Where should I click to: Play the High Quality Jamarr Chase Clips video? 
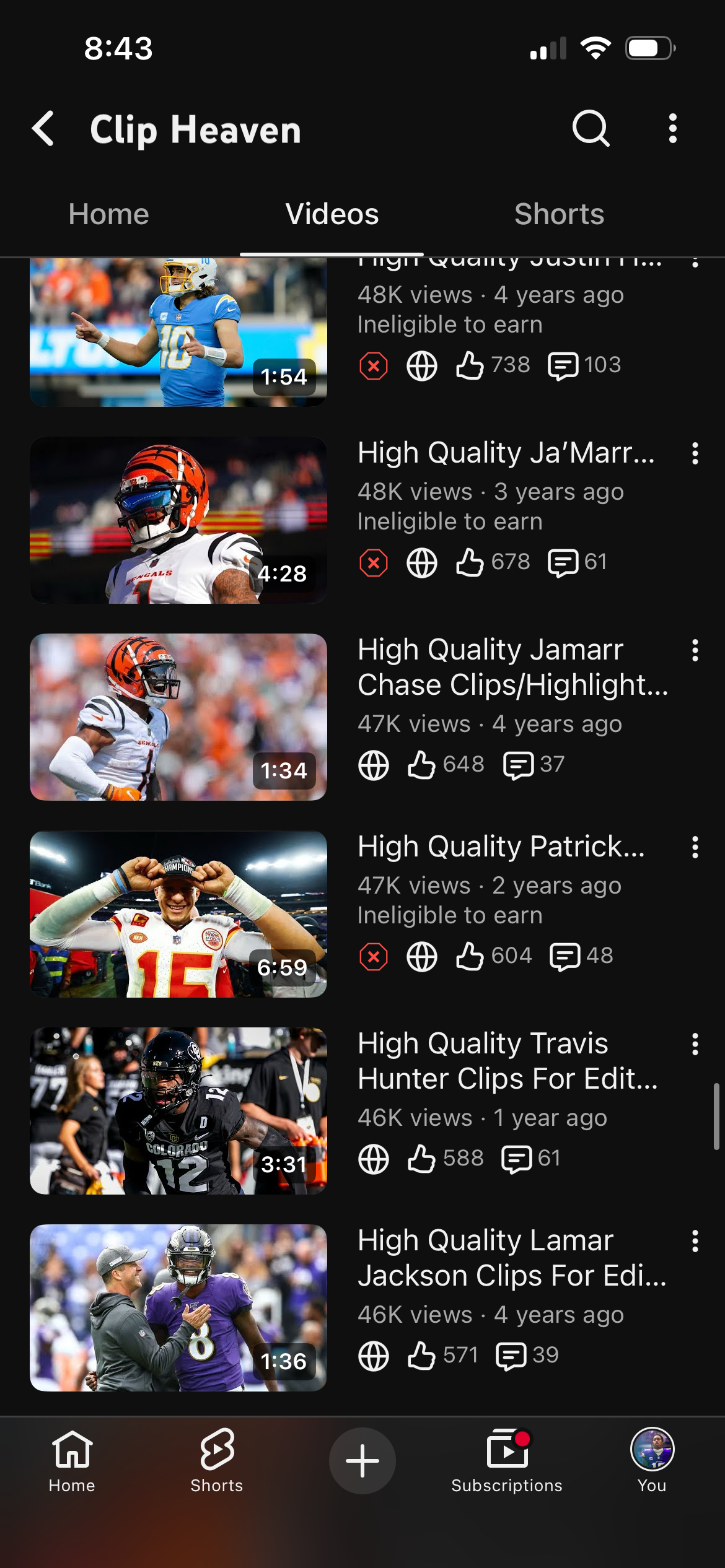[x=178, y=717]
